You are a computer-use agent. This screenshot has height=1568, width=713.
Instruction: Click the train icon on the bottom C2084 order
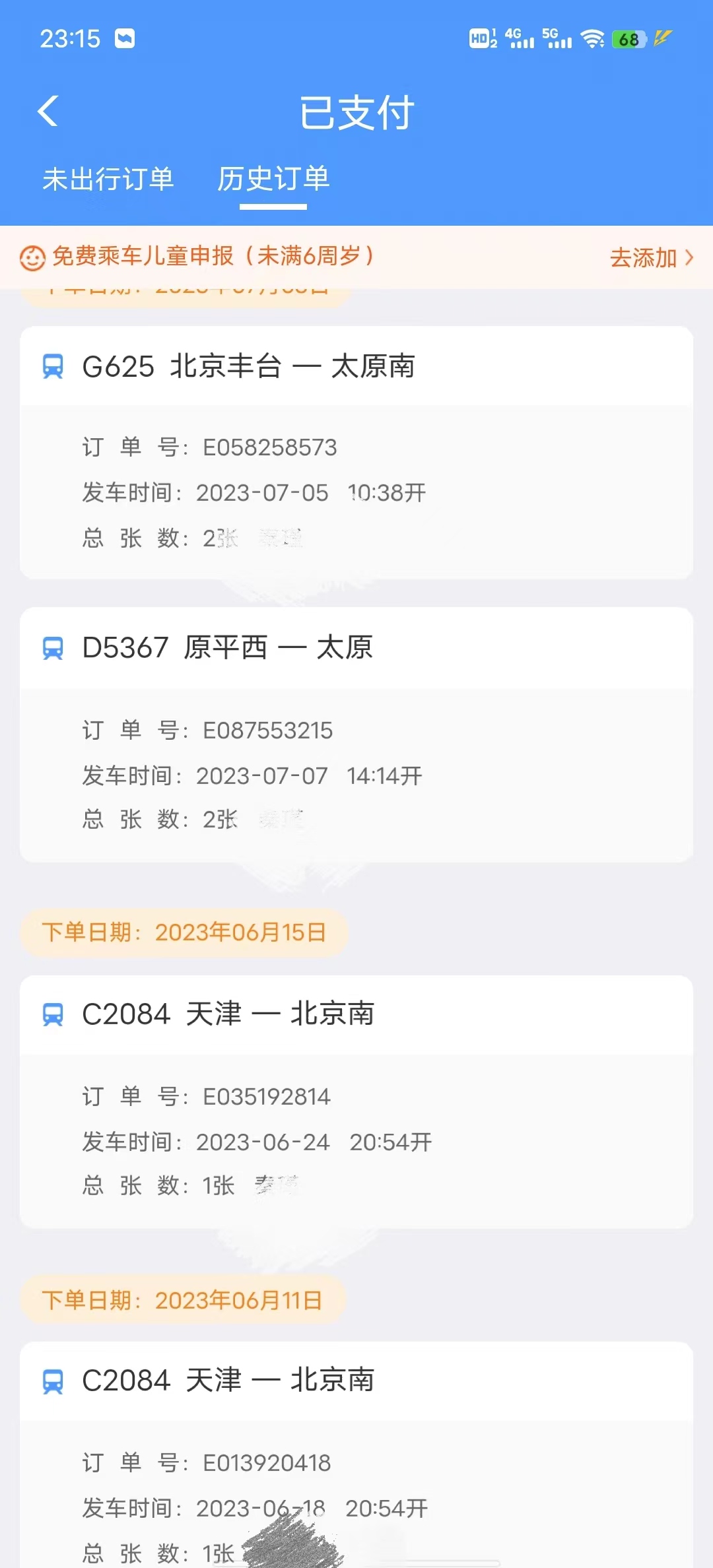[53, 1379]
